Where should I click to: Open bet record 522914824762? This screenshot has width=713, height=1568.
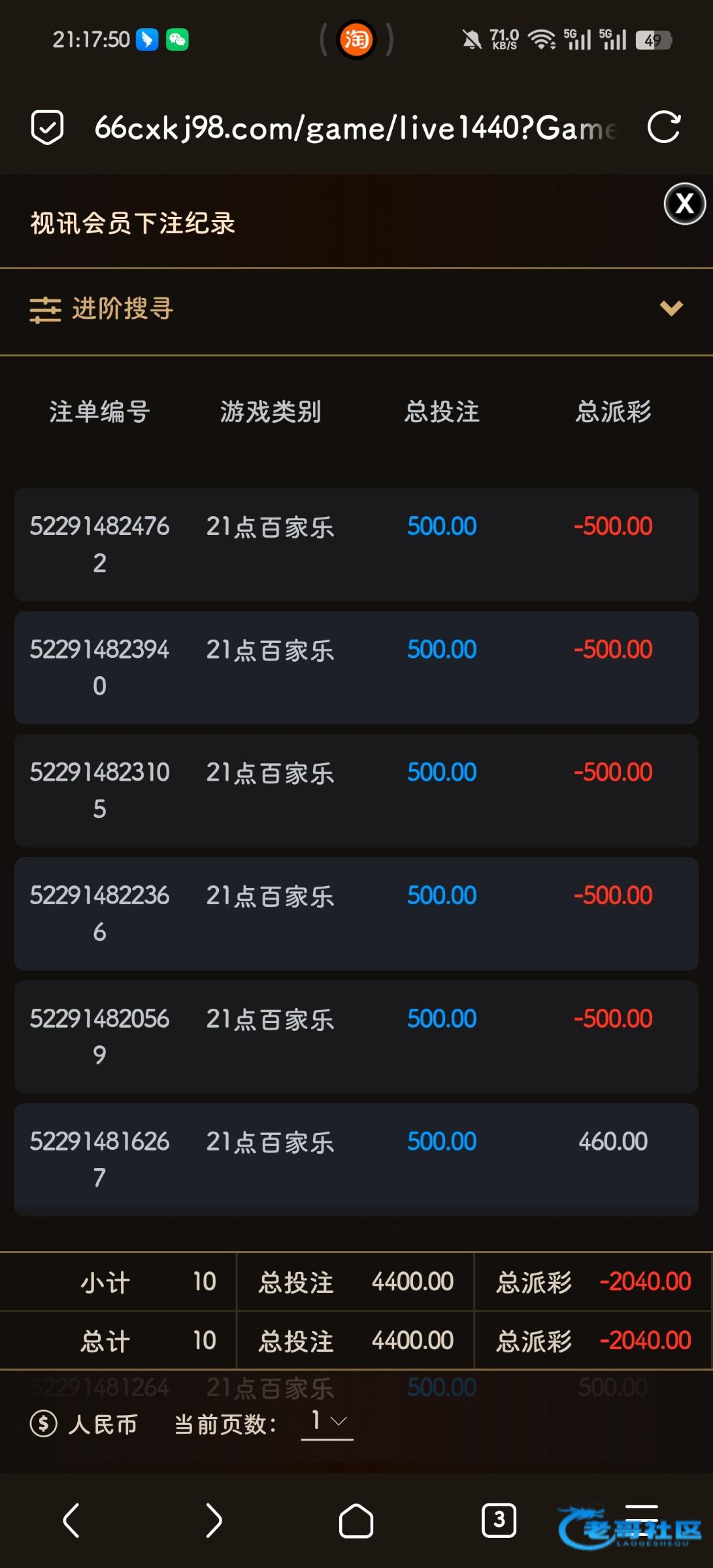pyautogui.click(x=356, y=544)
